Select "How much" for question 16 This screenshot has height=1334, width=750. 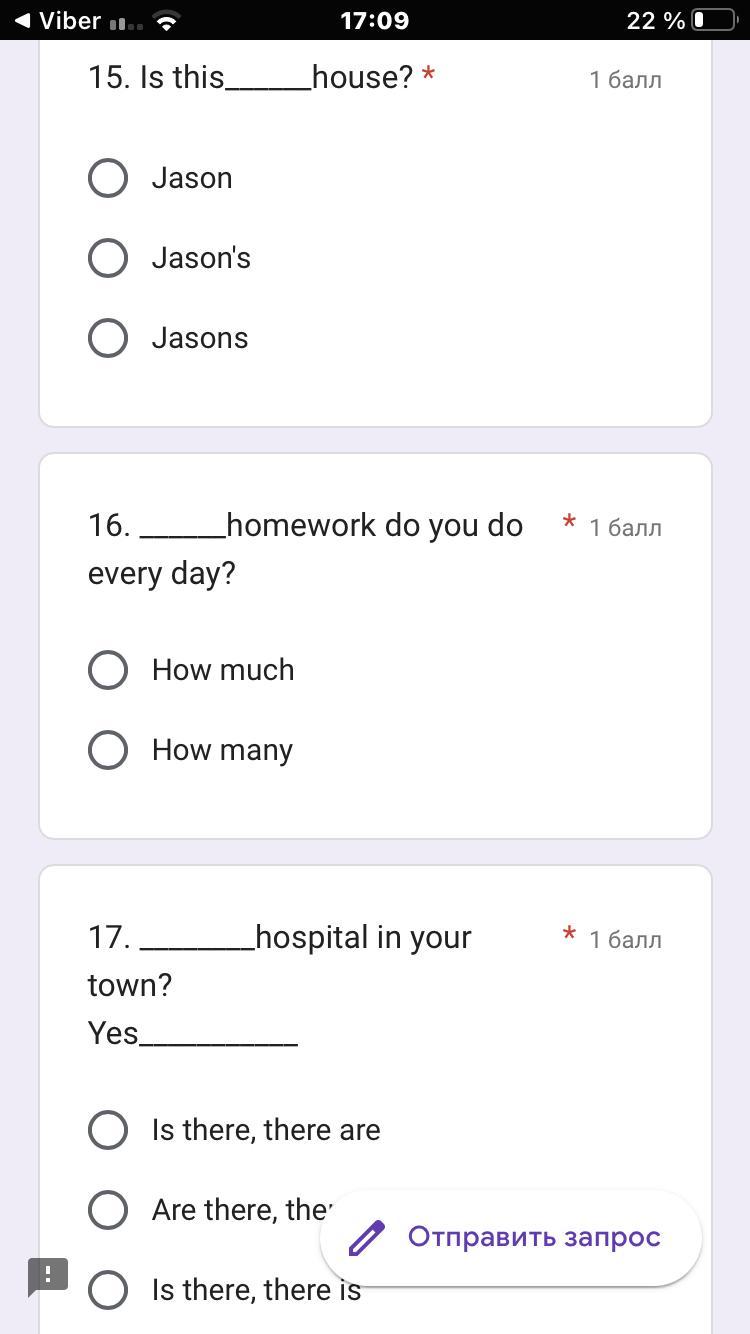(108, 670)
